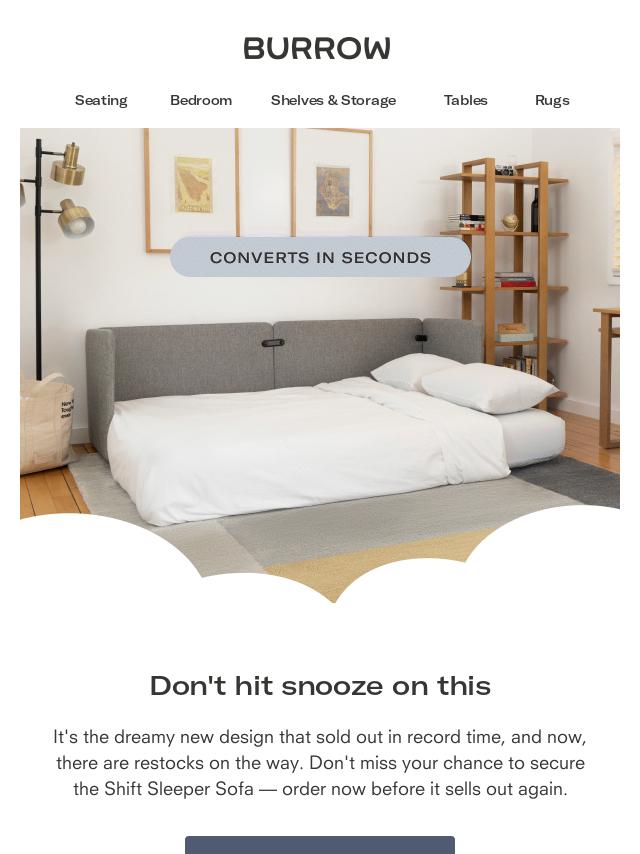Browse Shelves & Storage
The width and height of the screenshot is (640, 854).
(333, 100)
